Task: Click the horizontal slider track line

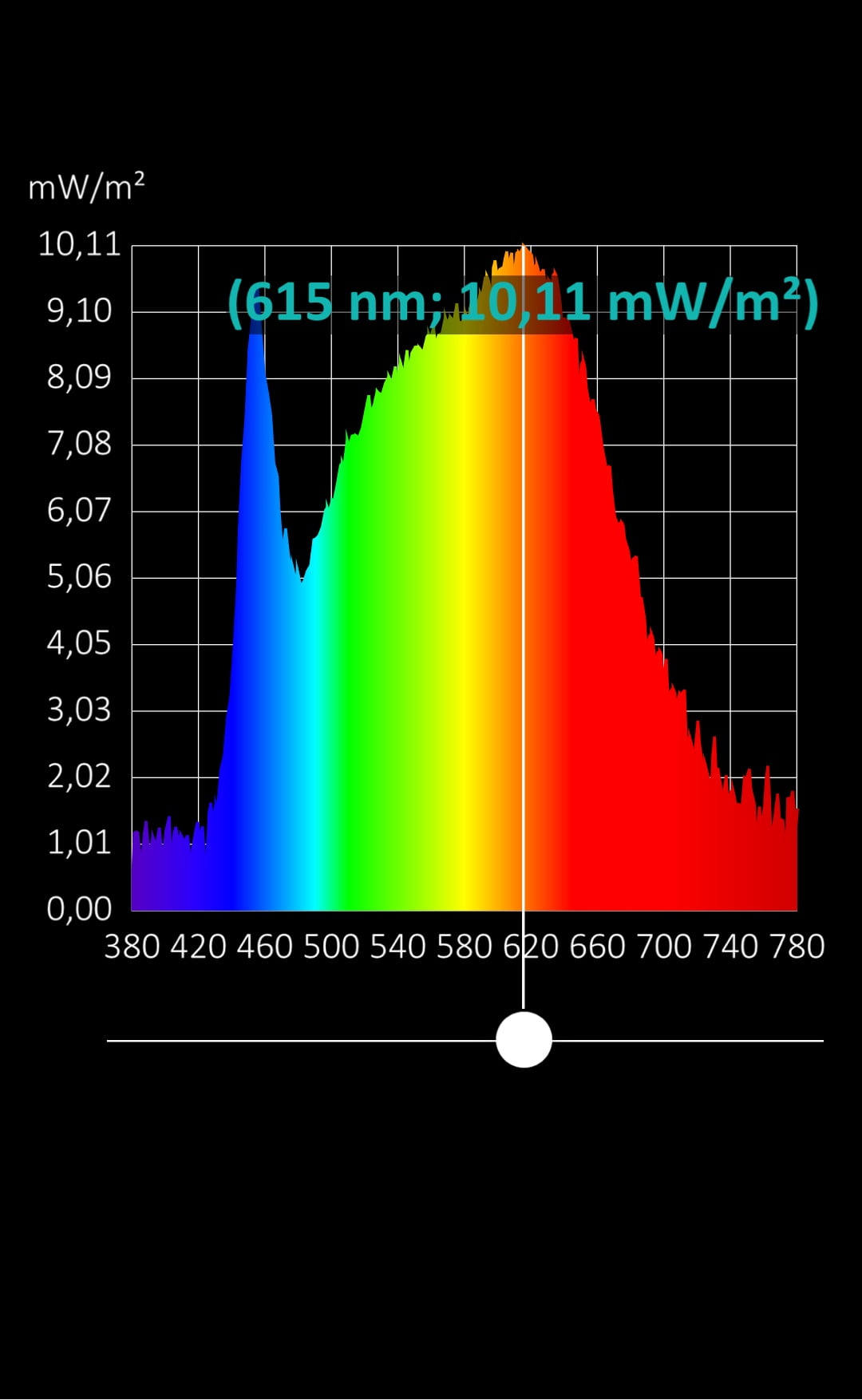Action: click(279, 1039)
